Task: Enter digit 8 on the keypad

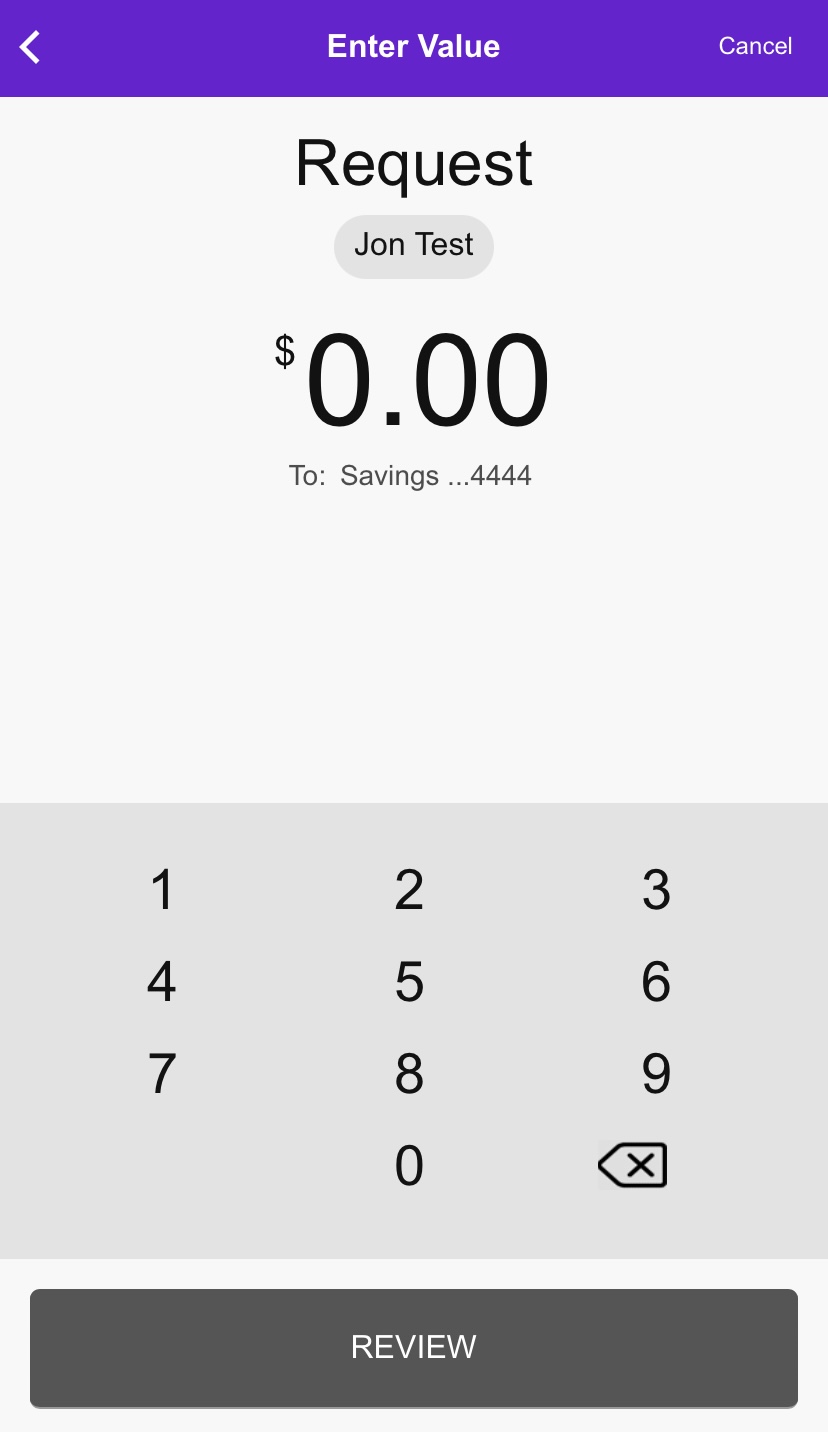Action: [x=409, y=1074]
